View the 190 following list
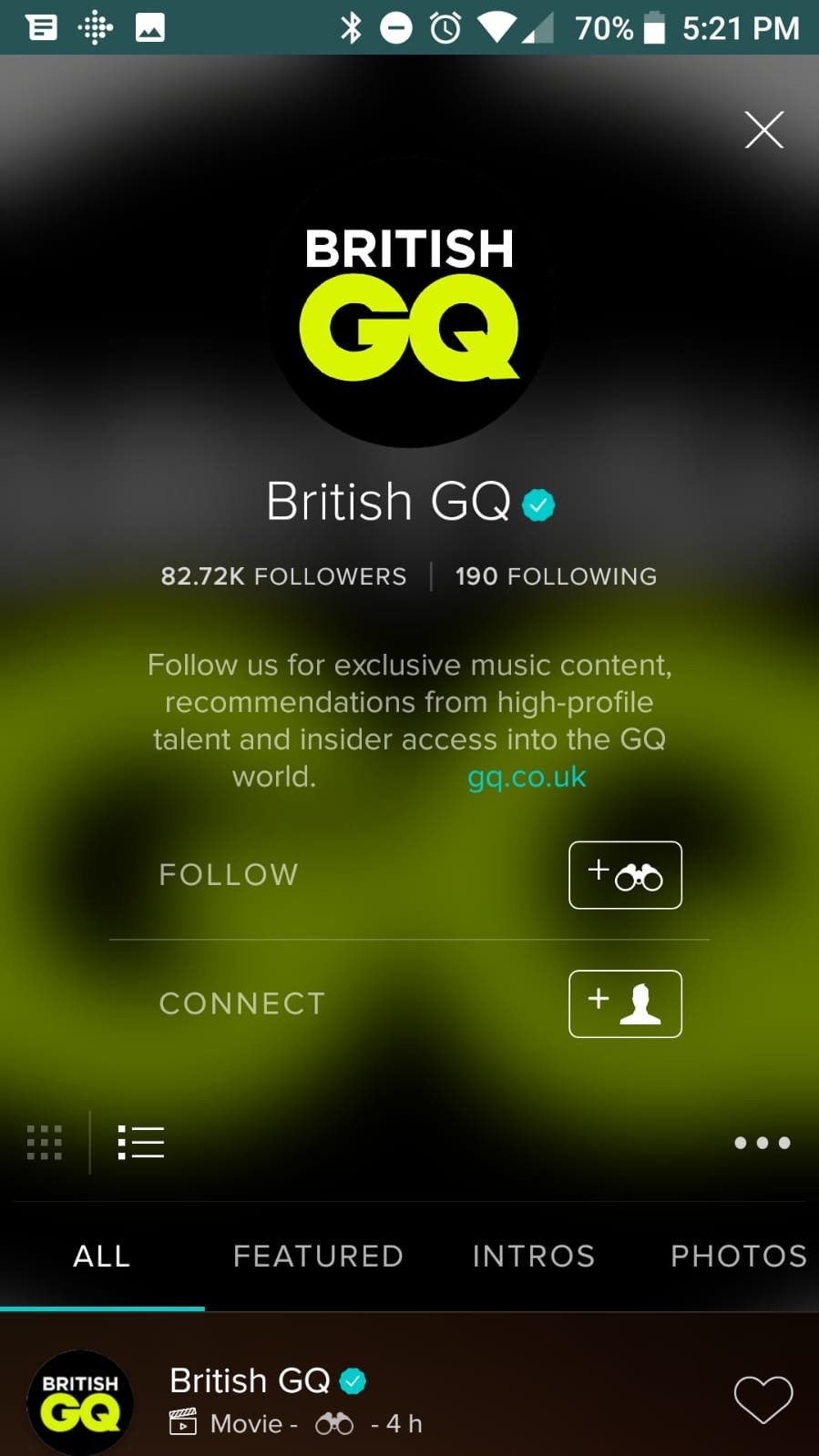This screenshot has height=1456, width=819. pos(556,576)
